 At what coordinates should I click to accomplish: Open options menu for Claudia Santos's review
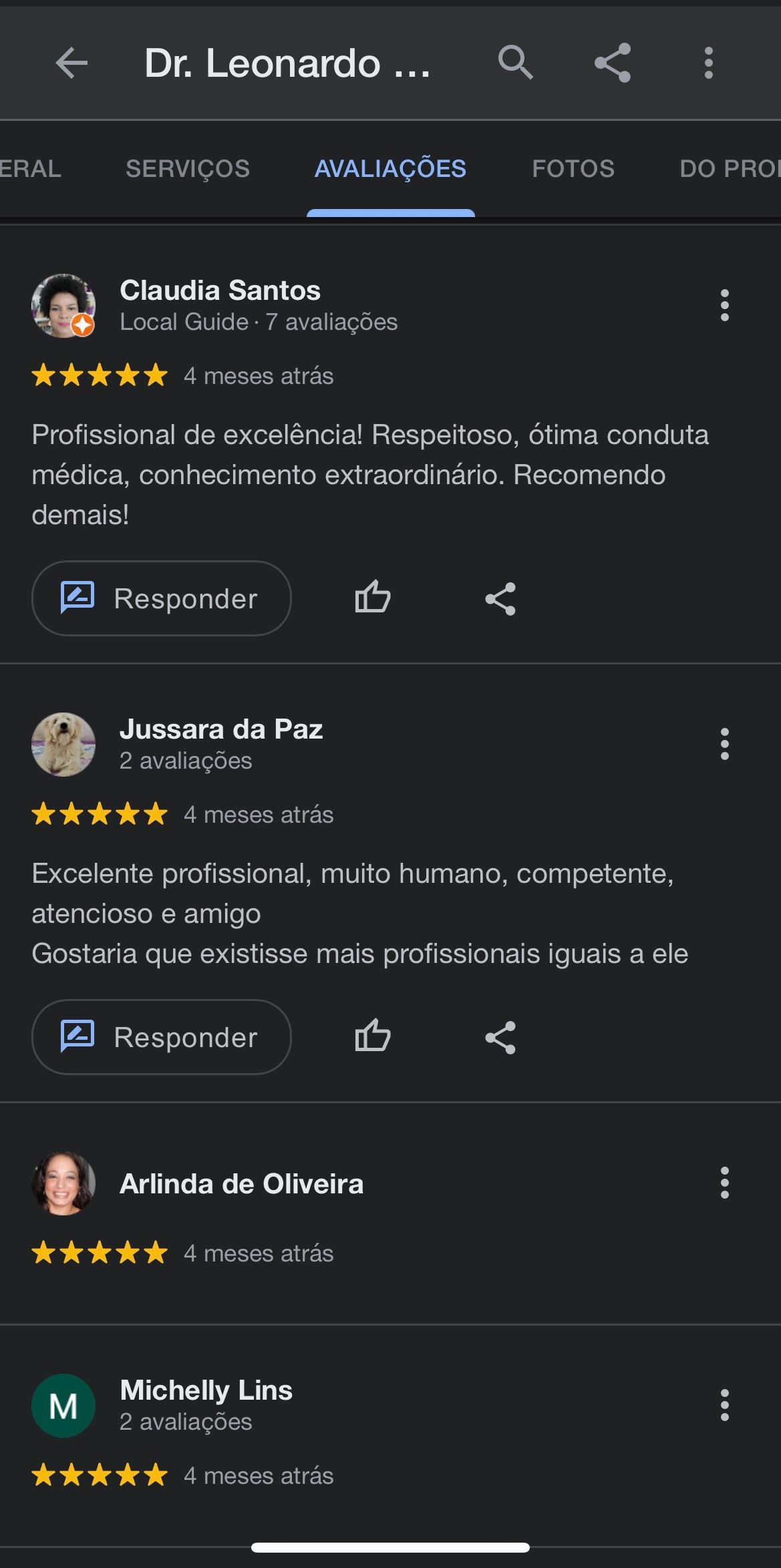point(725,305)
